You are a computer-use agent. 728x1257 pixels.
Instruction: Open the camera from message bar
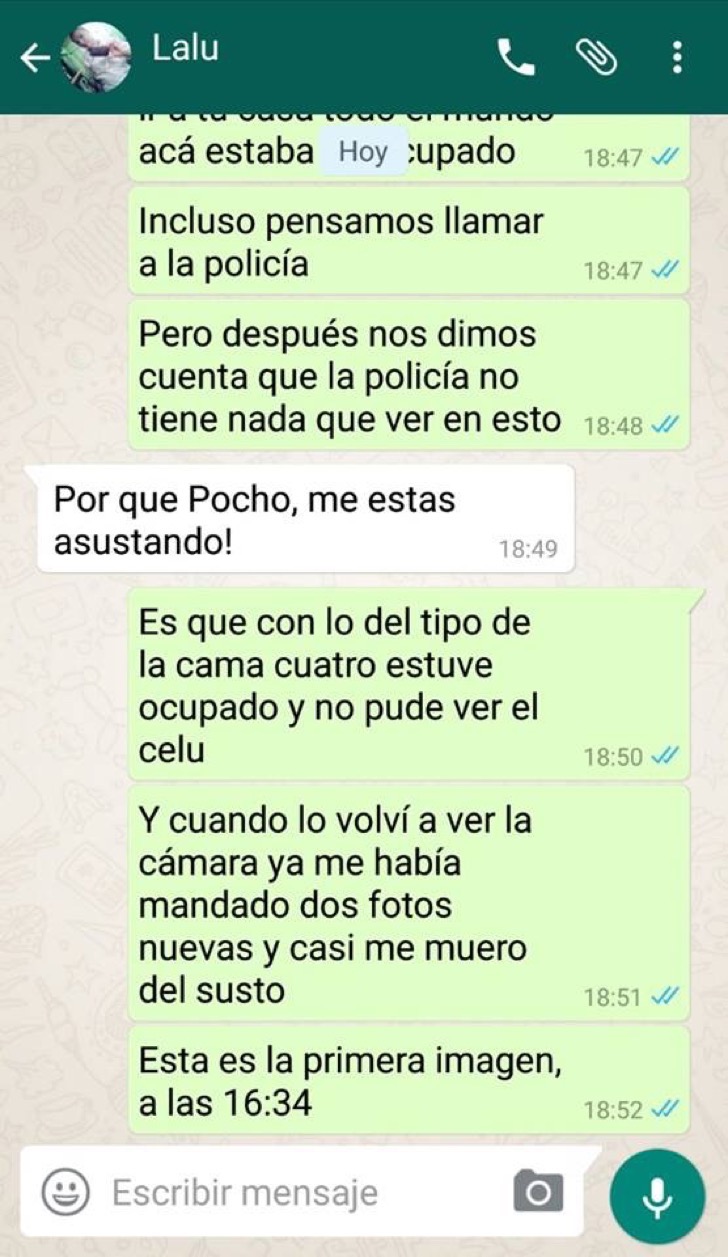coord(538,1192)
